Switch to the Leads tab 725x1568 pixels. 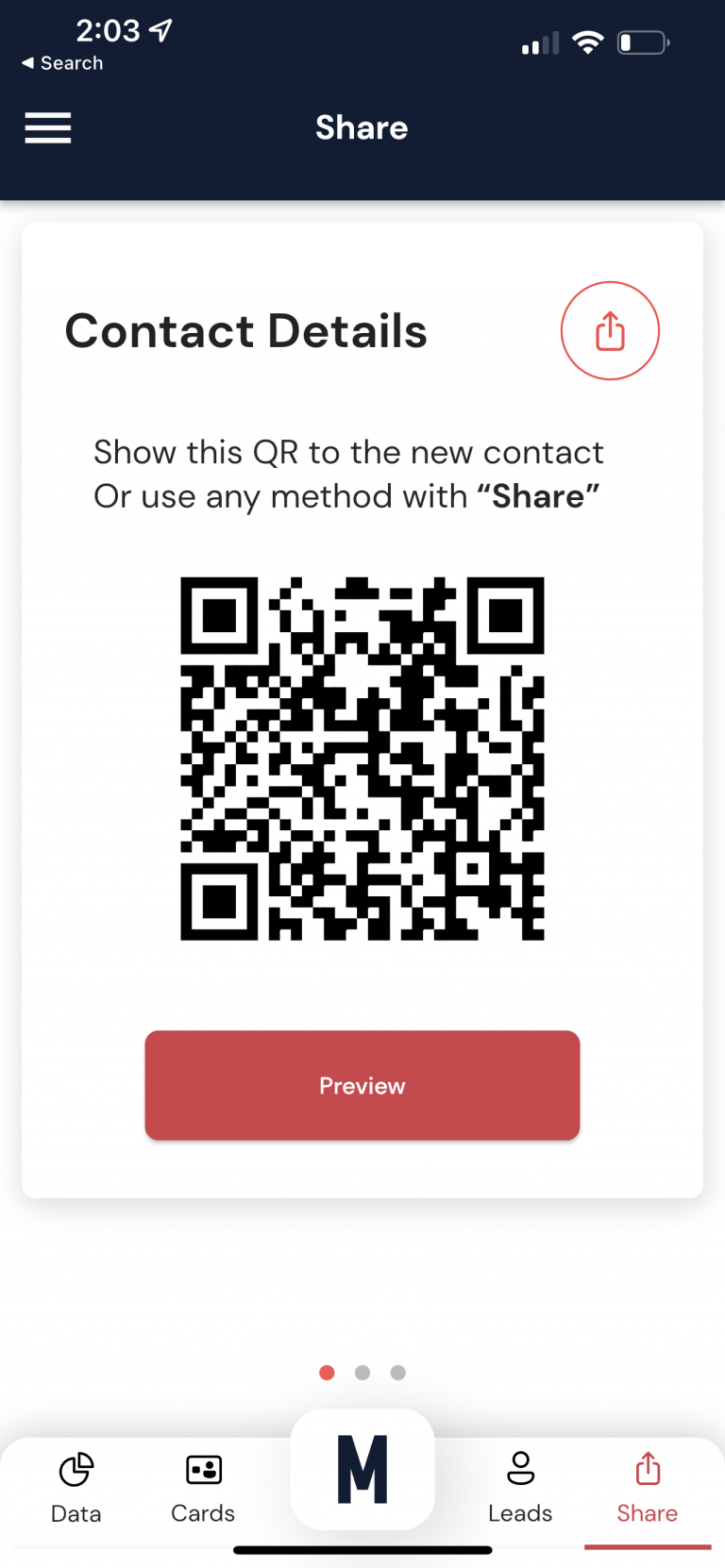click(520, 1491)
